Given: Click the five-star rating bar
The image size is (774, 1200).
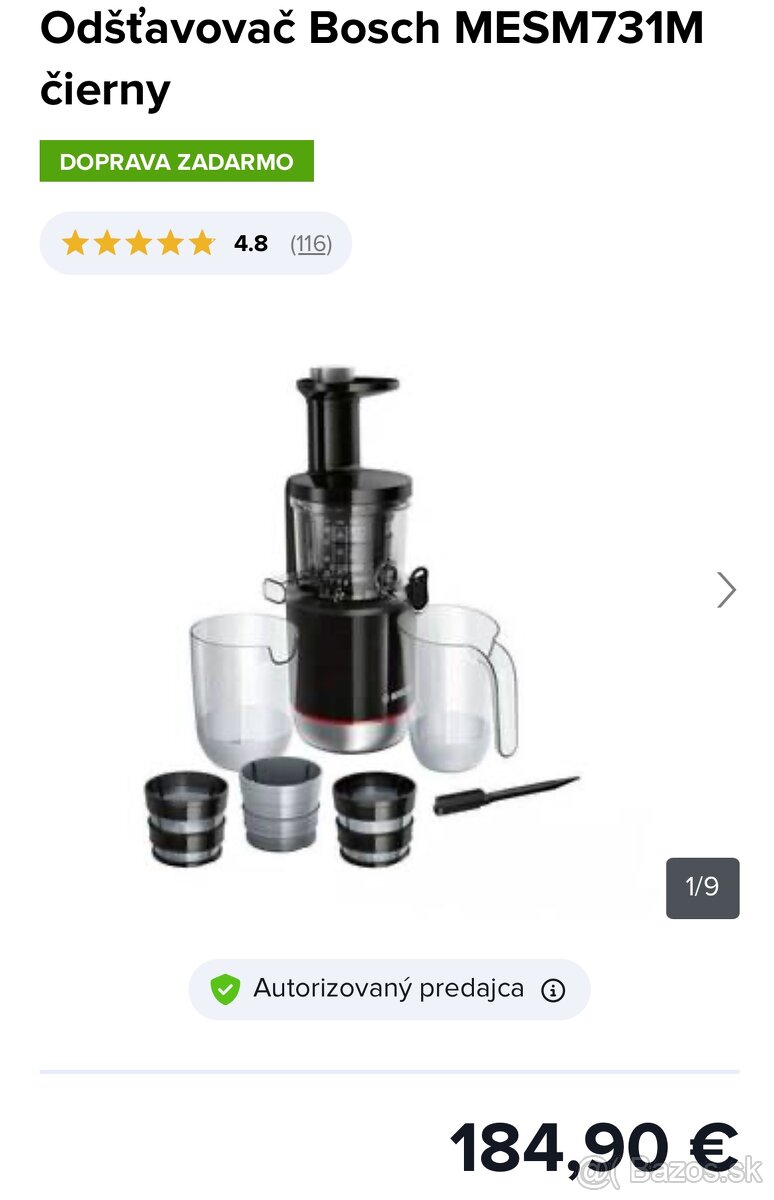Looking at the screenshot, I should pos(139,242).
